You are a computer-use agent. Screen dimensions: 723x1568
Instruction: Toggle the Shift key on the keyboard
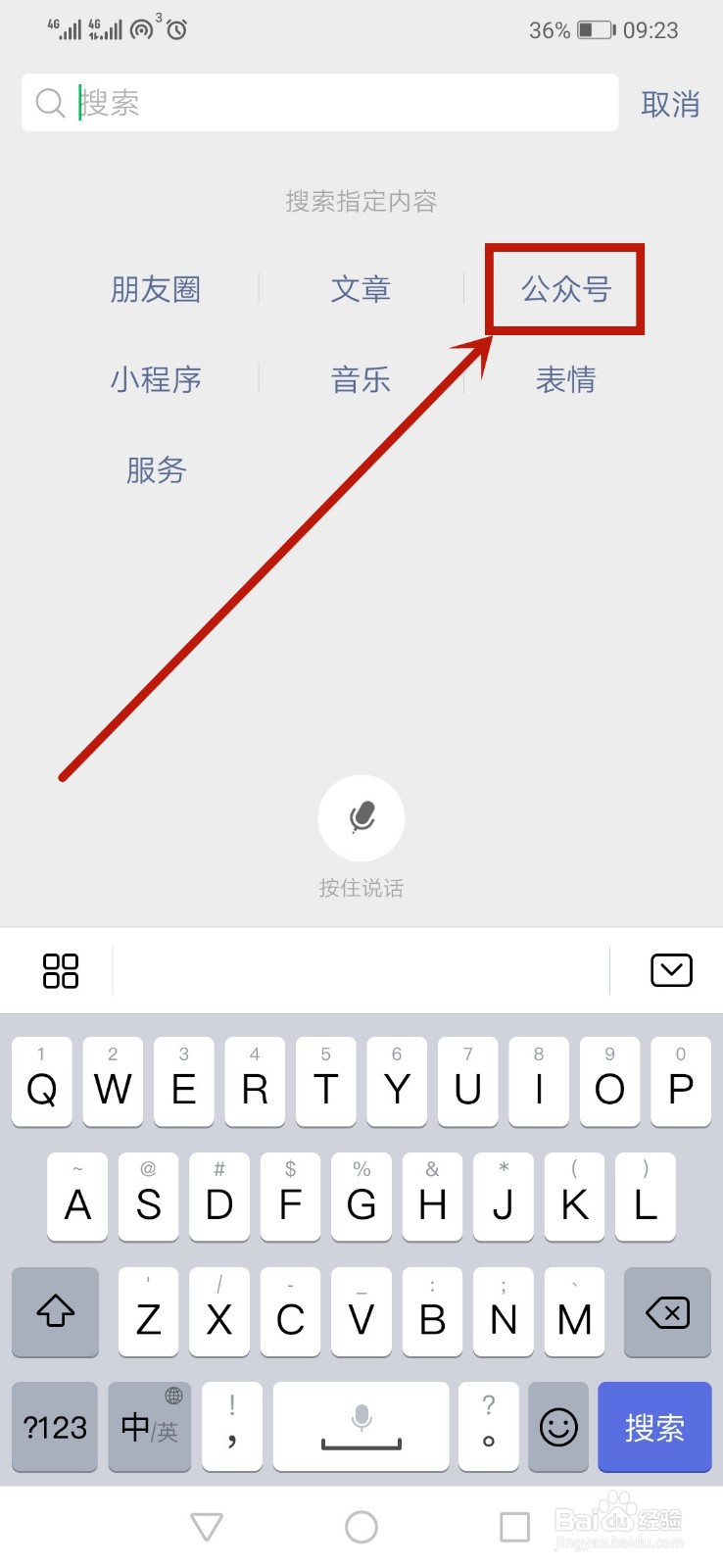coord(55,1312)
